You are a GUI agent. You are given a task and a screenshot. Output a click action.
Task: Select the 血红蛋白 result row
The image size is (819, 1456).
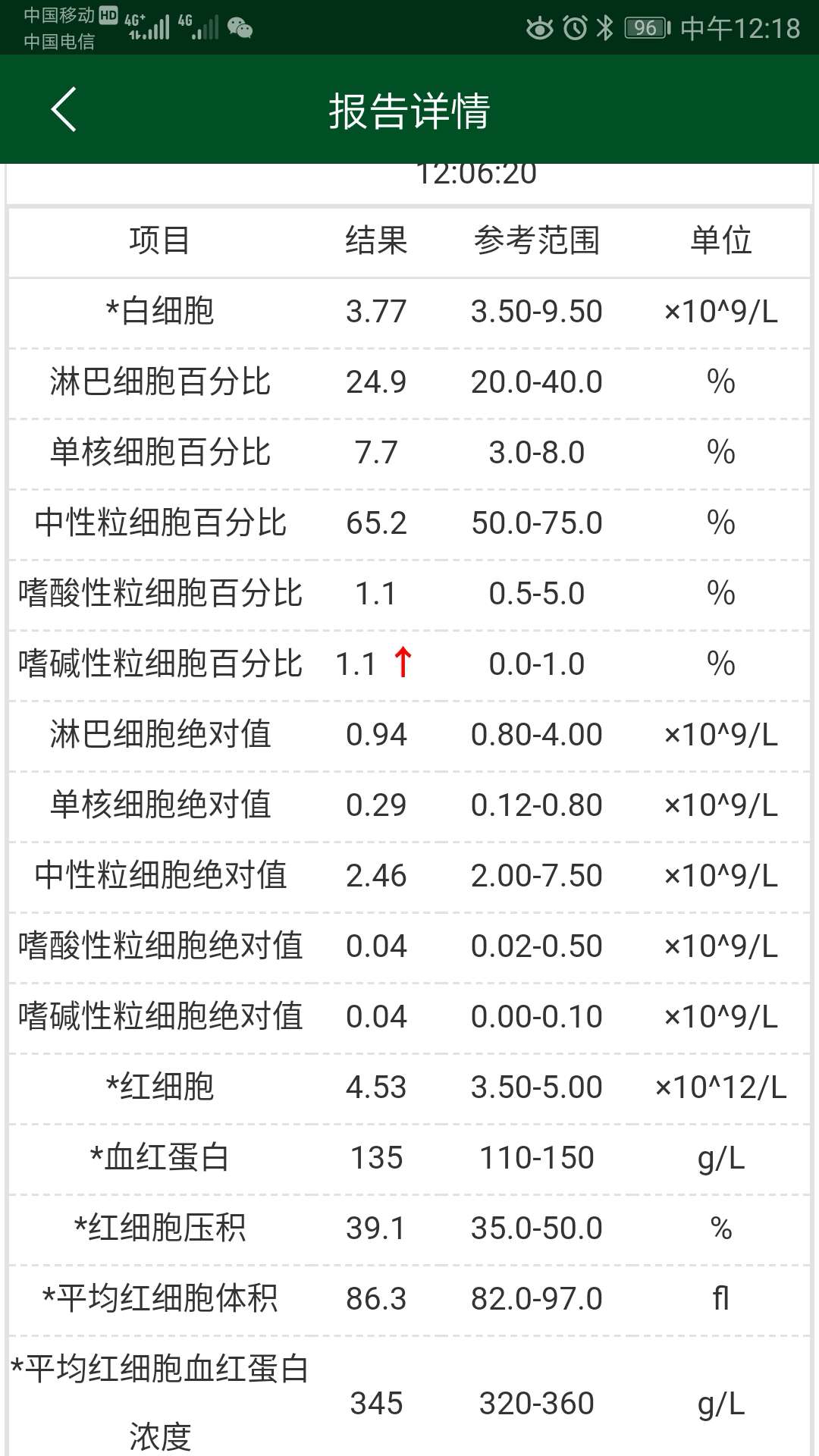[x=409, y=1158]
